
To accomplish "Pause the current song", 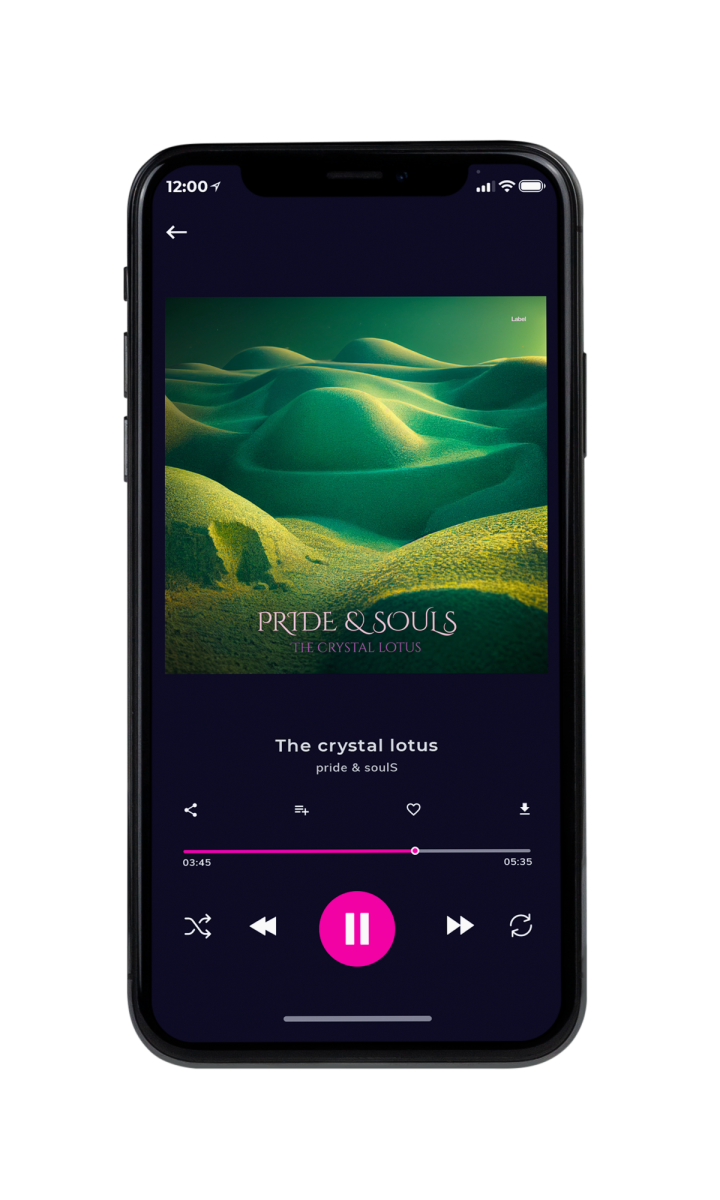I will (x=357, y=928).
